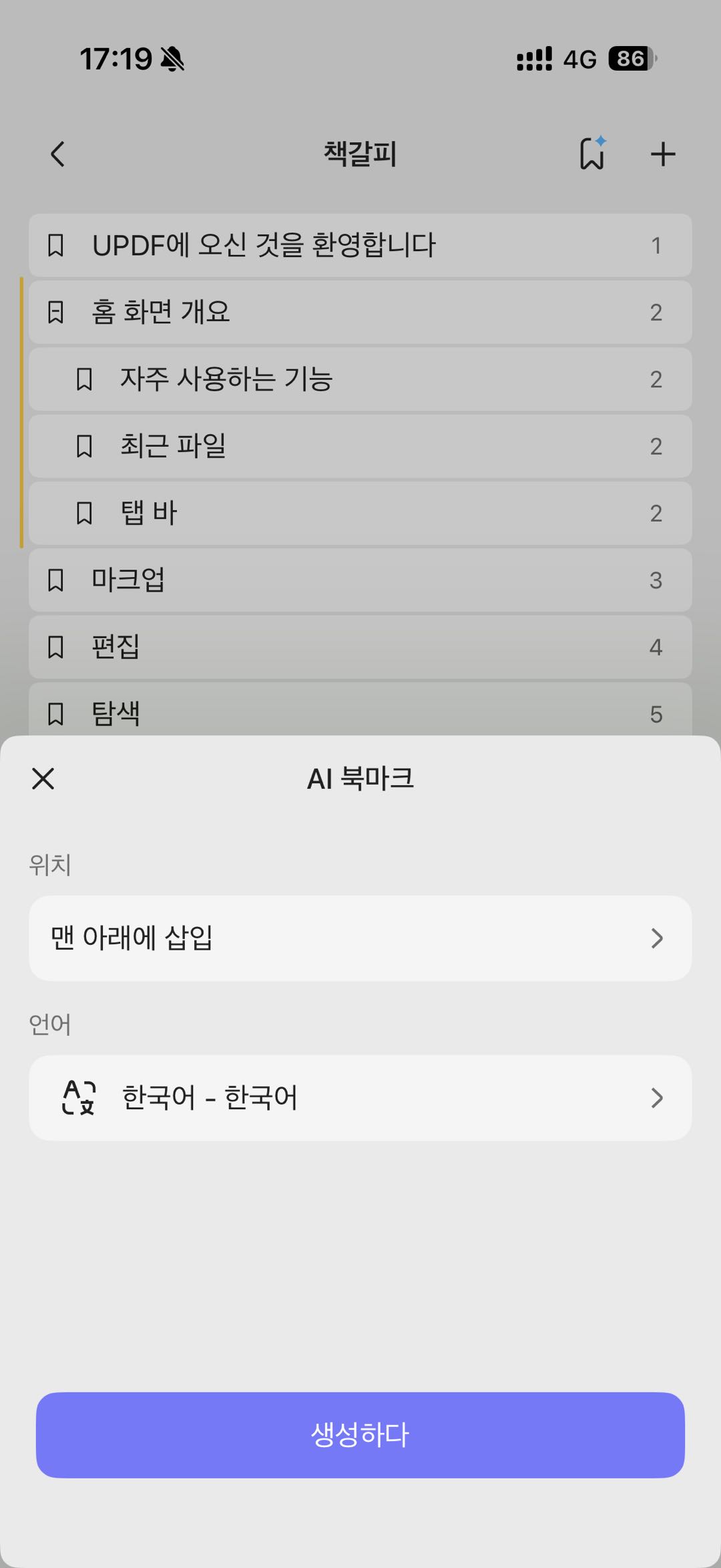Tap the translate icon in the language row
This screenshot has height=1568, width=721.
click(x=79, y=1097)
